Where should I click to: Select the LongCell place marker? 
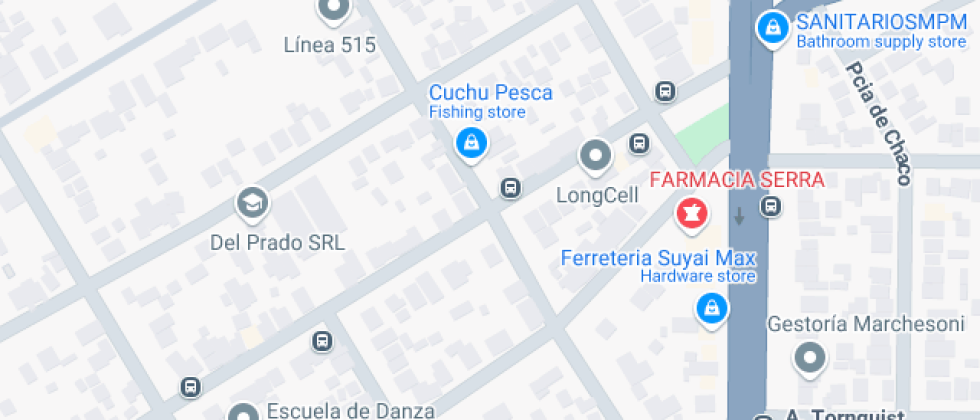pyautogui.click(x=596, y=156)
